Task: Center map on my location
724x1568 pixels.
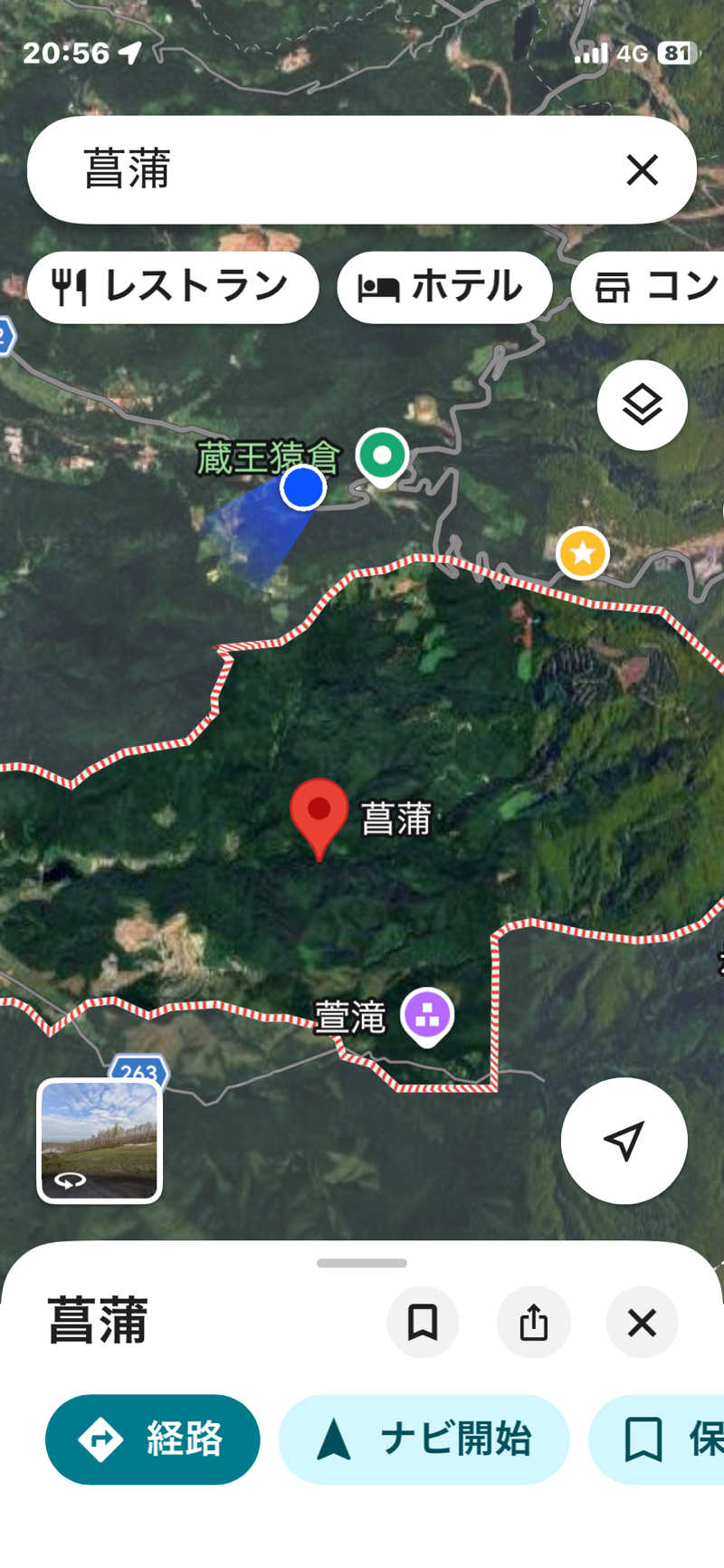Action: pyautogui.click(x=624, y=1141)
